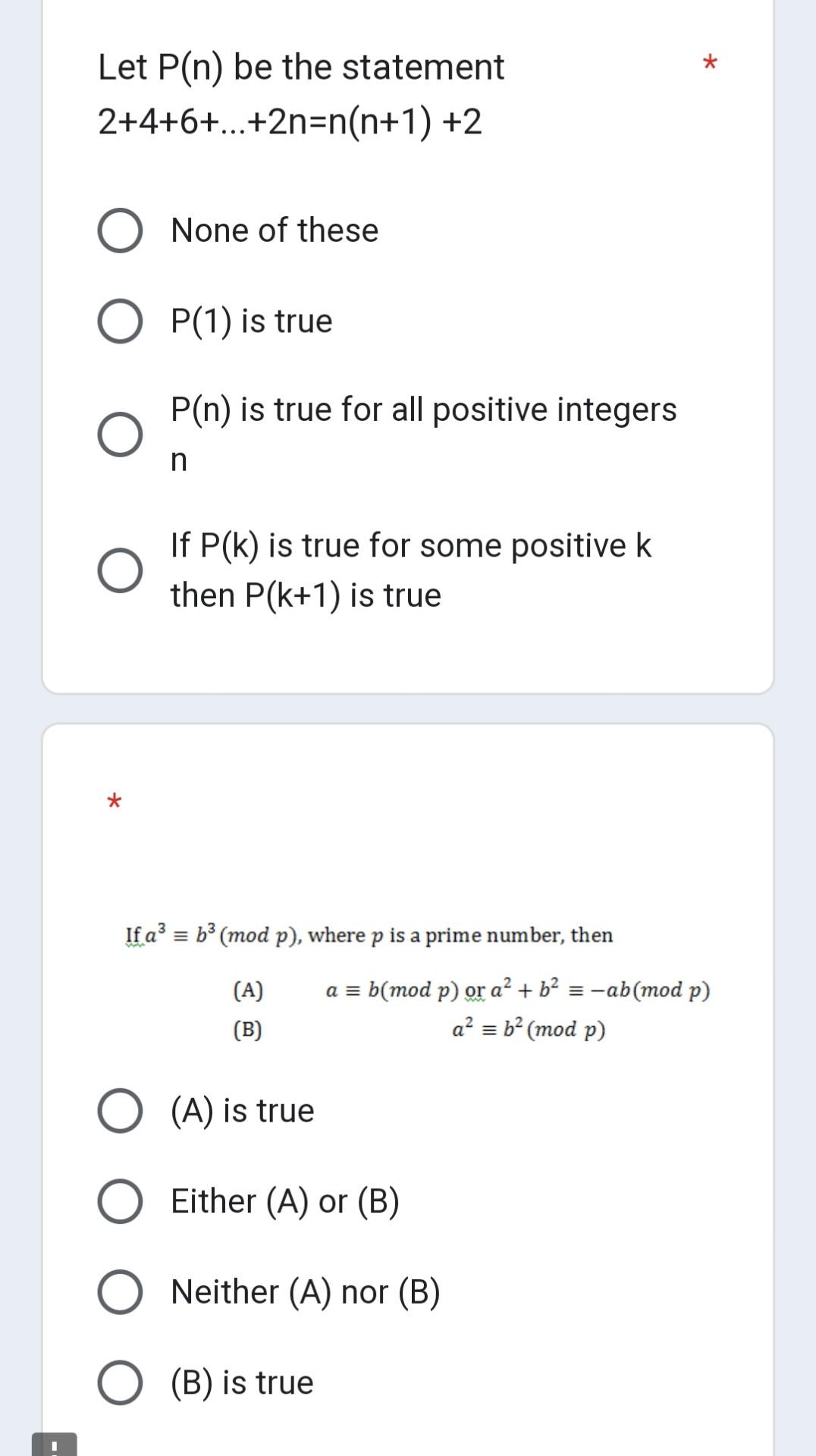Click the exclamation icon at bottom left
The width and height of the screenshot is (816, 1456).
click(55, 1445)
